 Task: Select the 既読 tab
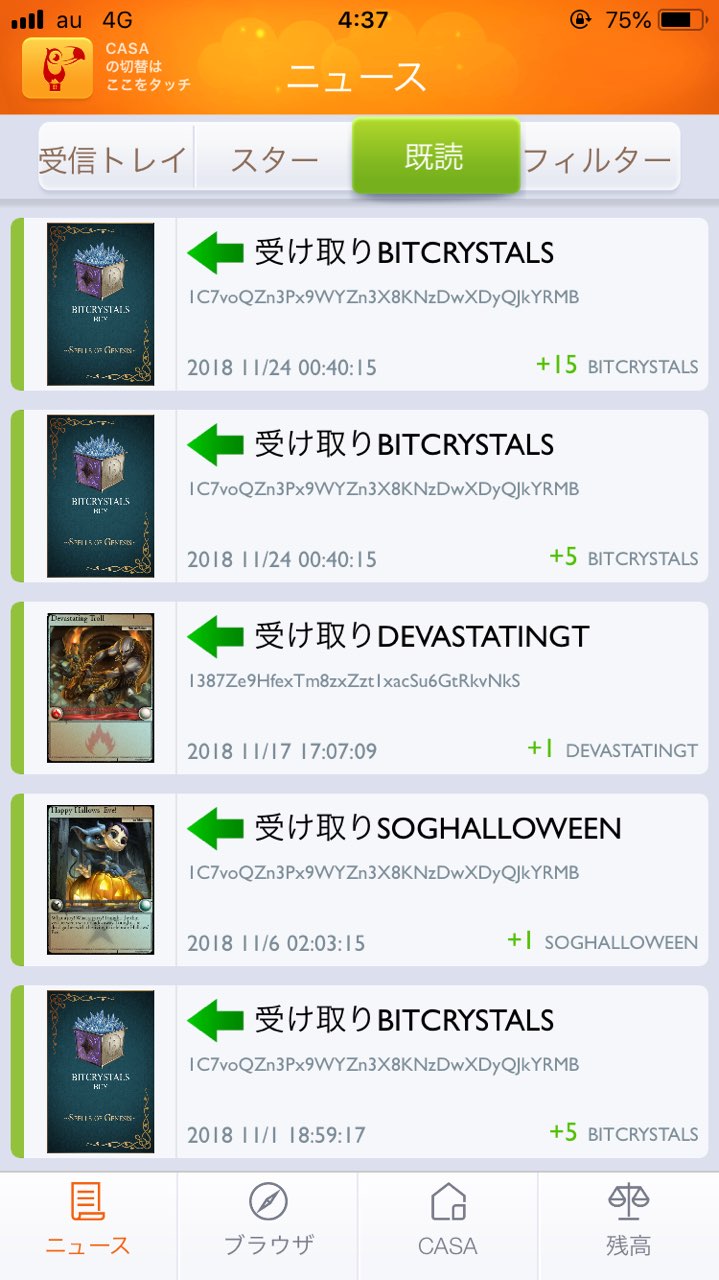(435, 156)
